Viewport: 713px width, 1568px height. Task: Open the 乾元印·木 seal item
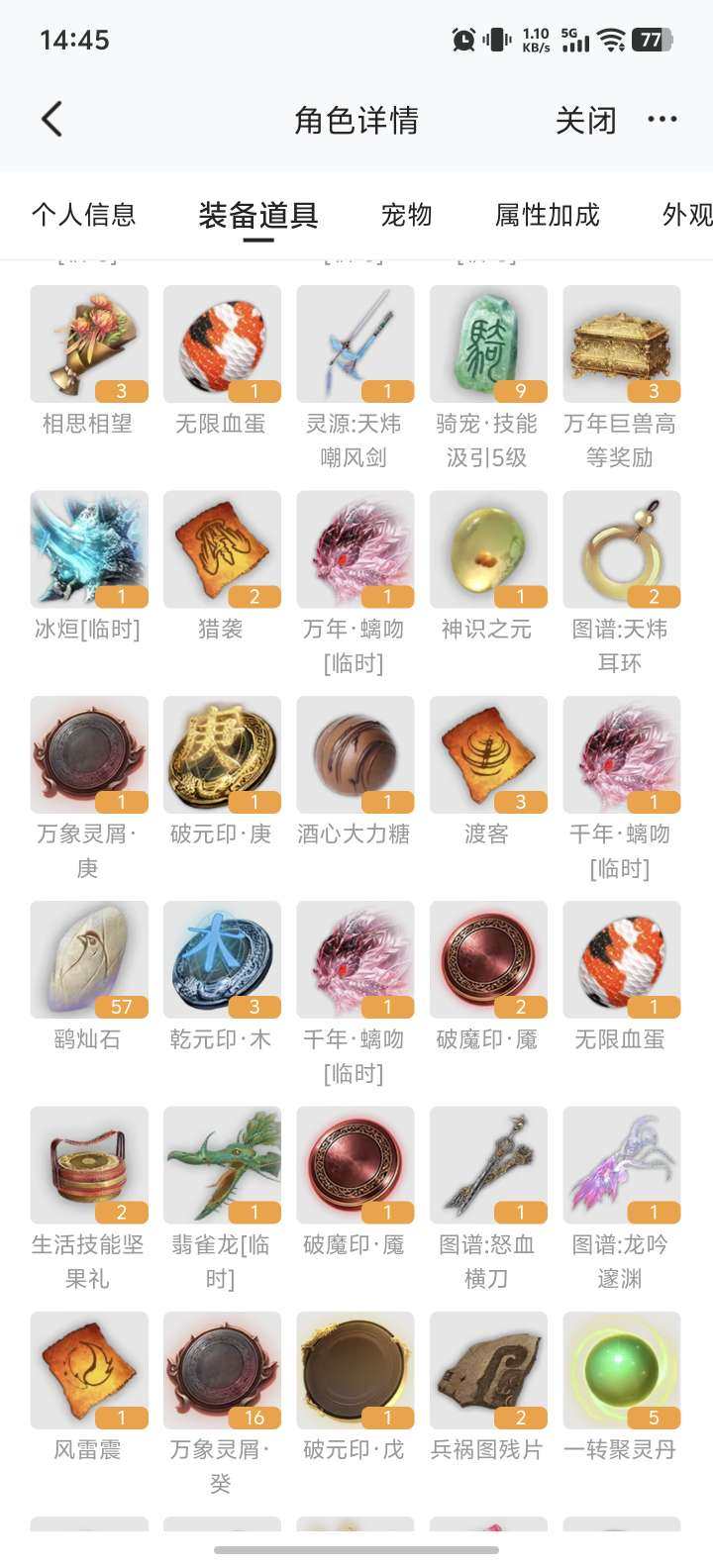coord(222,960)
